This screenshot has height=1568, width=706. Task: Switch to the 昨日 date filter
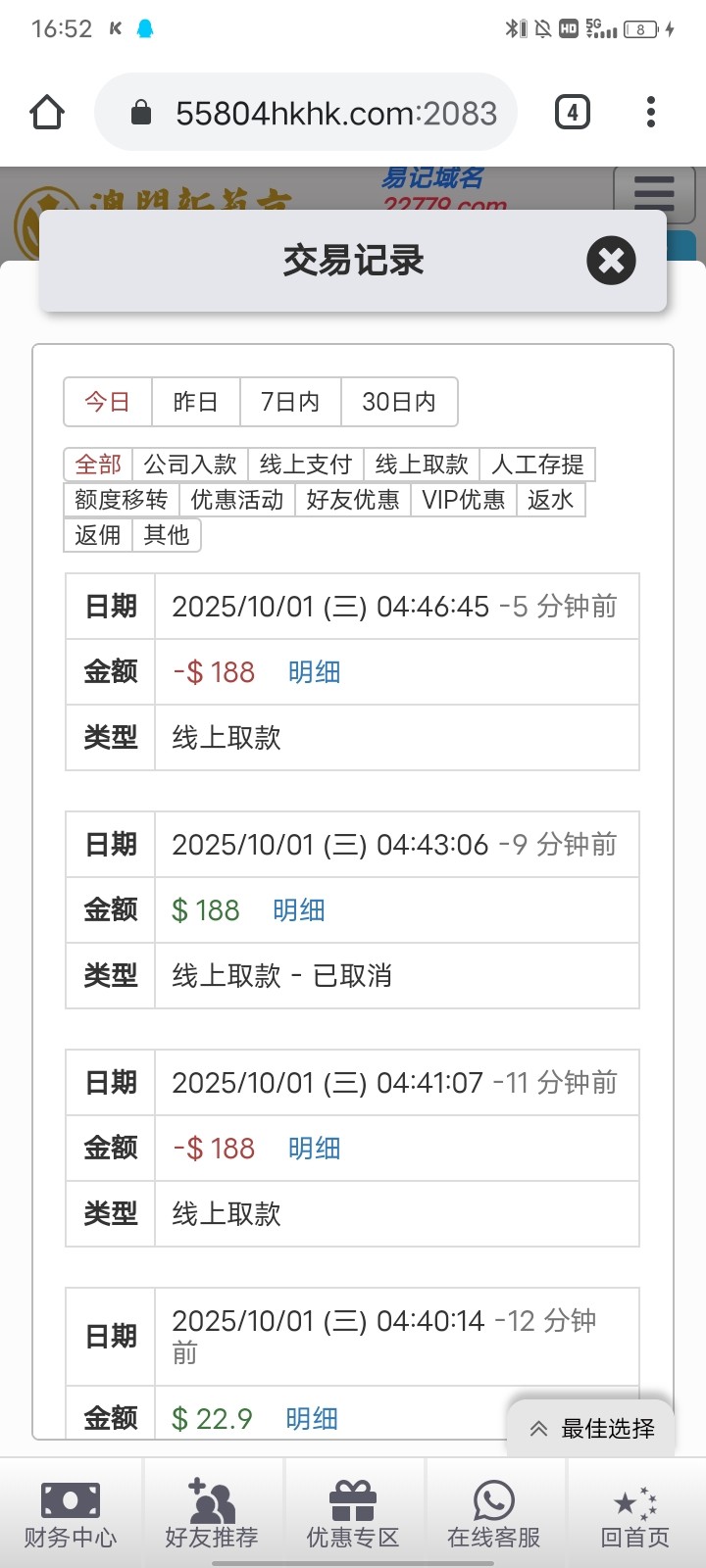tap(195, 402)
